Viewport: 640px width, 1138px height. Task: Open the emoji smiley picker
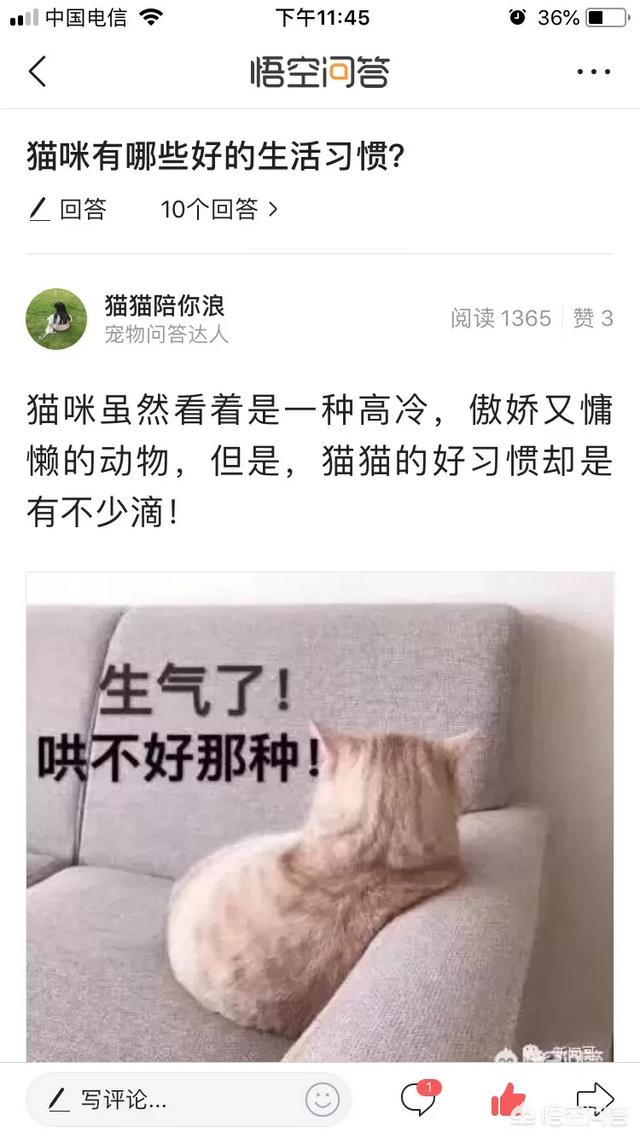(322, 1100)
